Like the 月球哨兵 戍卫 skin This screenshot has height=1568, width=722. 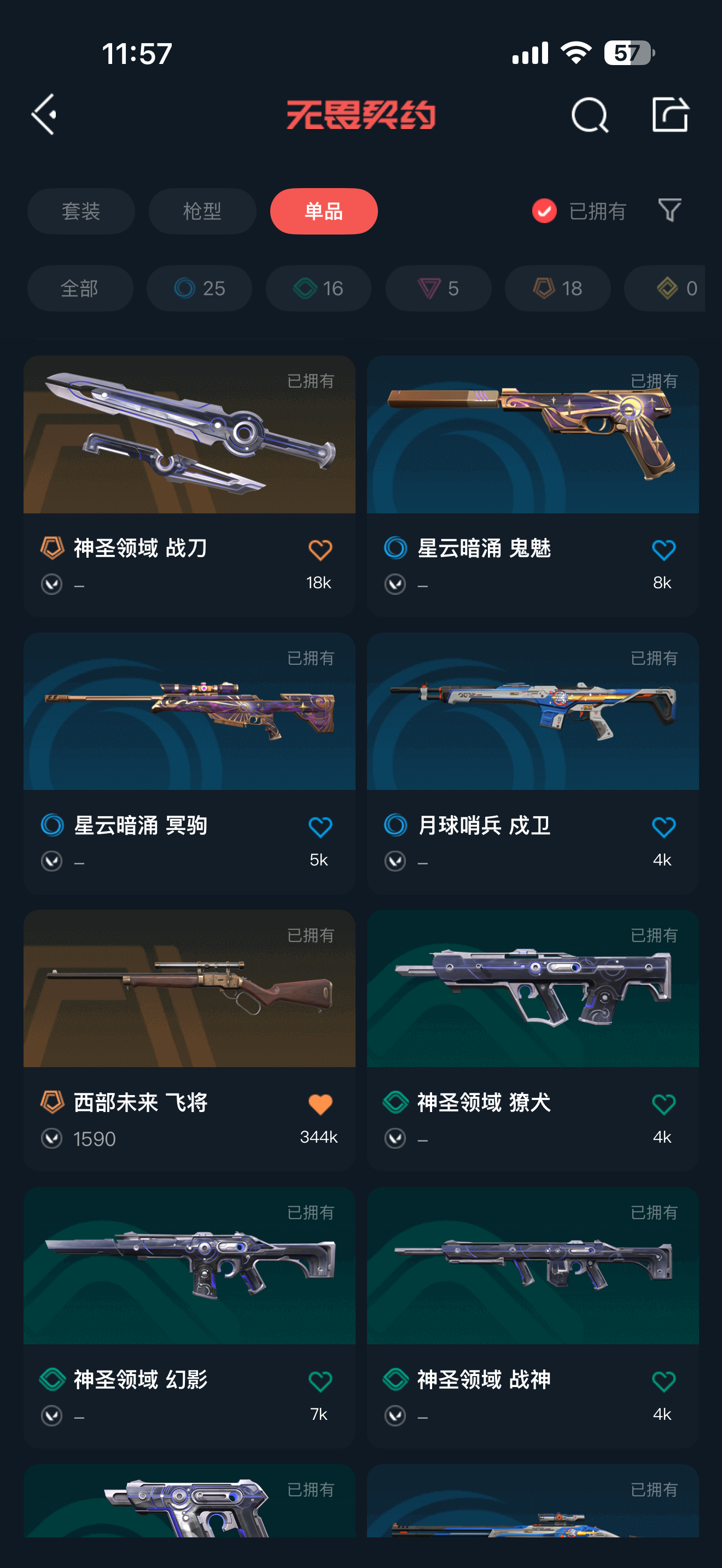(663, 827)
